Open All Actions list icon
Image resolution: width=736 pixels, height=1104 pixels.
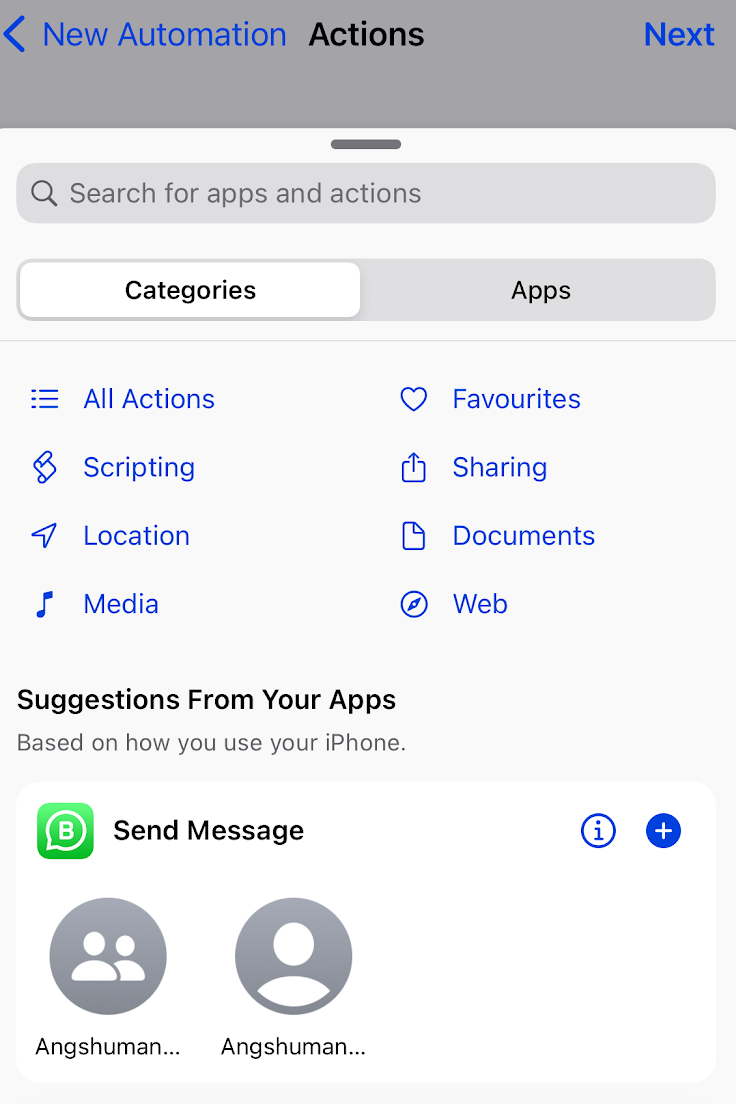click(x=44, y=398)
